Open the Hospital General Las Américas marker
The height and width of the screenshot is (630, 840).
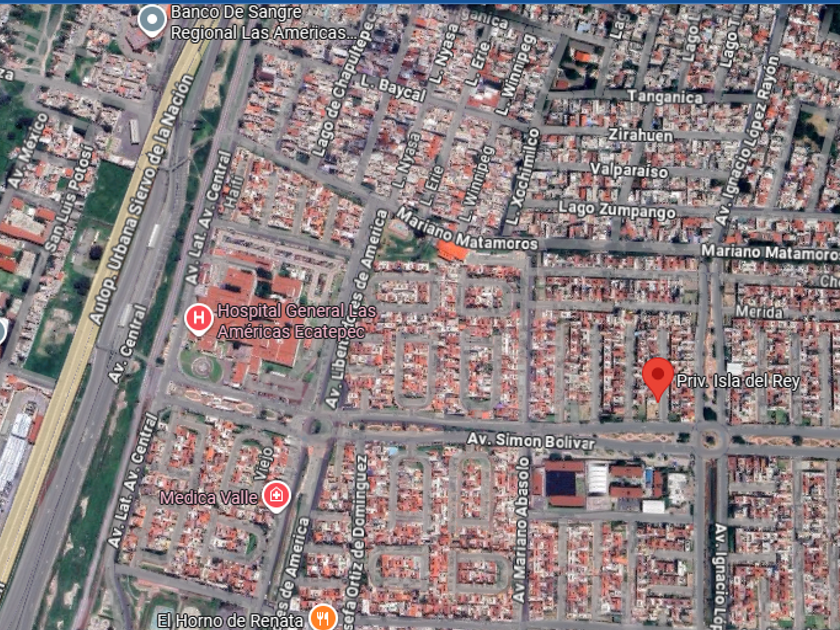pos(199,319)
